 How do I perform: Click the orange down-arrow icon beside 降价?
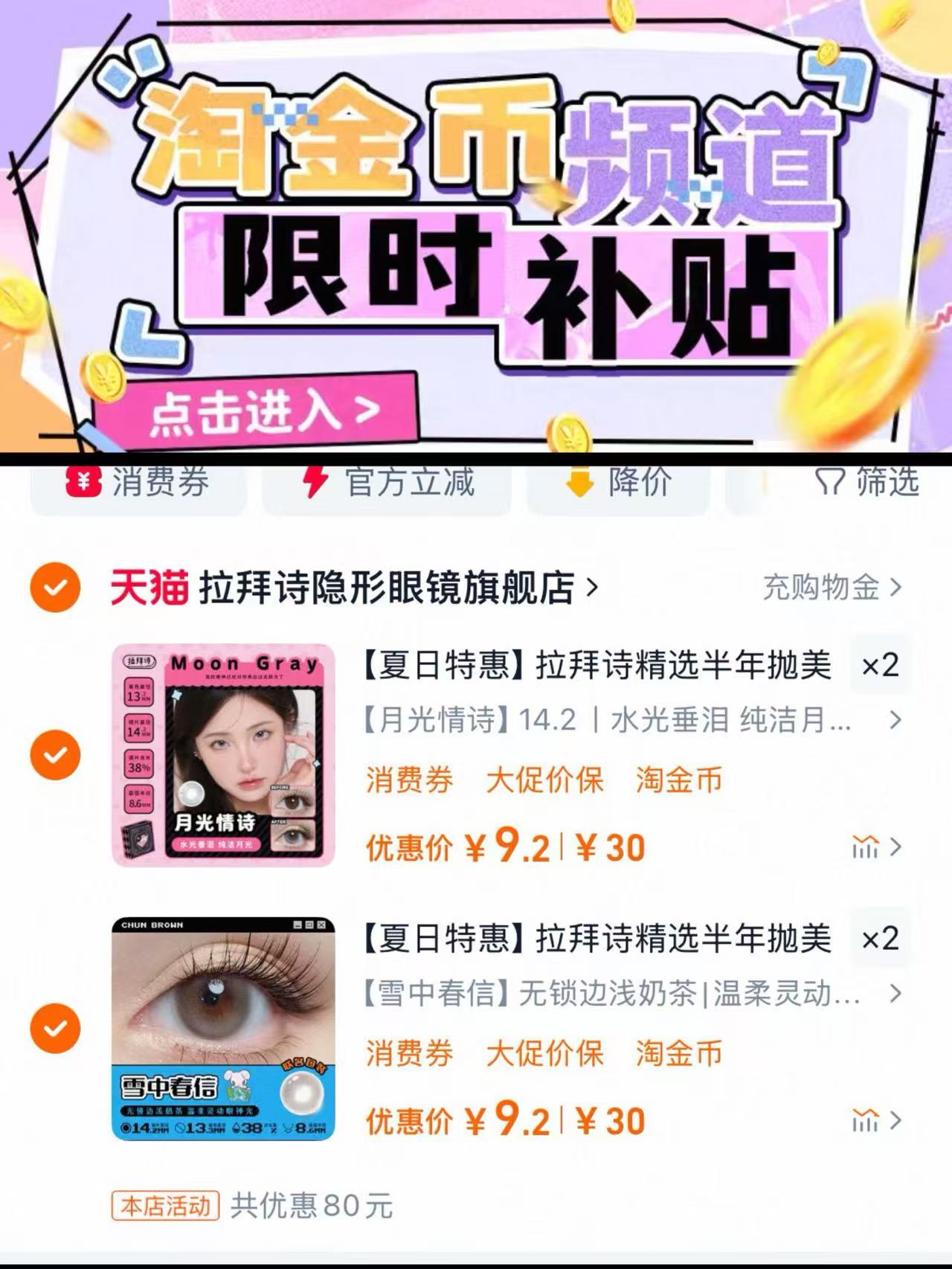[579, 482]
